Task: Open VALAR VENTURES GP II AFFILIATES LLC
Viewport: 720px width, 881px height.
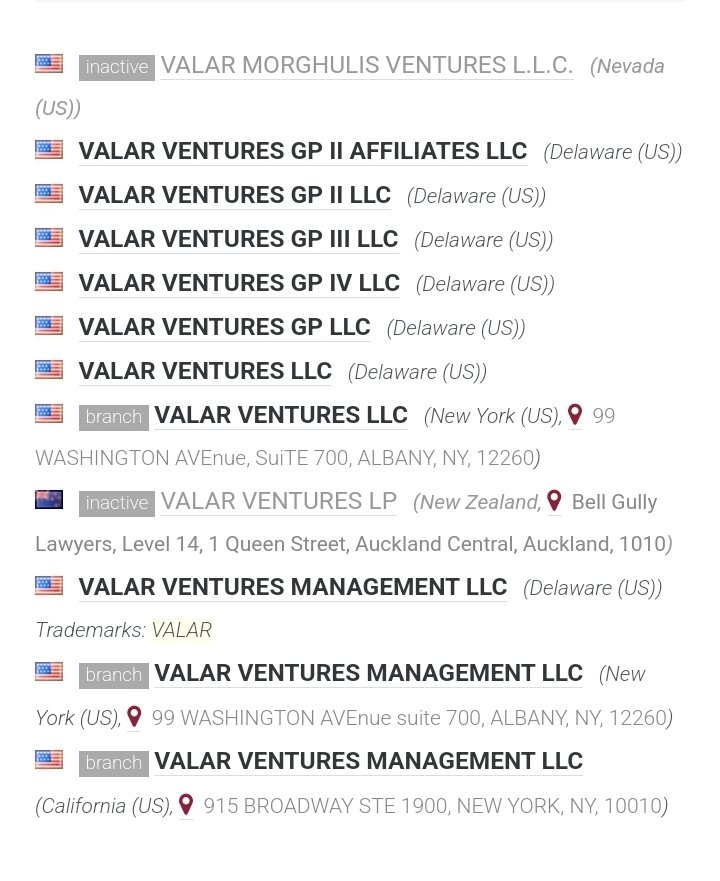Action: [x=302, y=151]
